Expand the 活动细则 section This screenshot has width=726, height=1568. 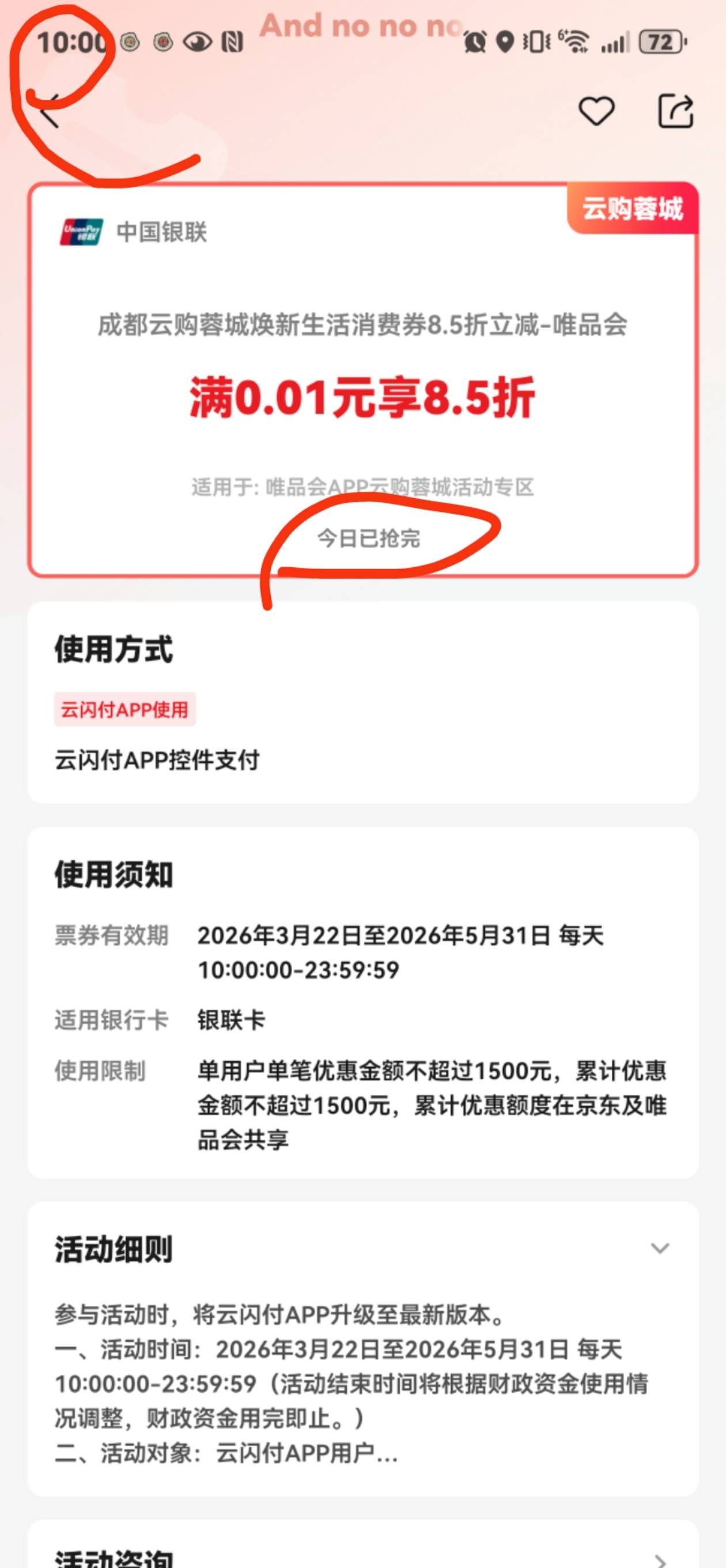(660, 1249)
